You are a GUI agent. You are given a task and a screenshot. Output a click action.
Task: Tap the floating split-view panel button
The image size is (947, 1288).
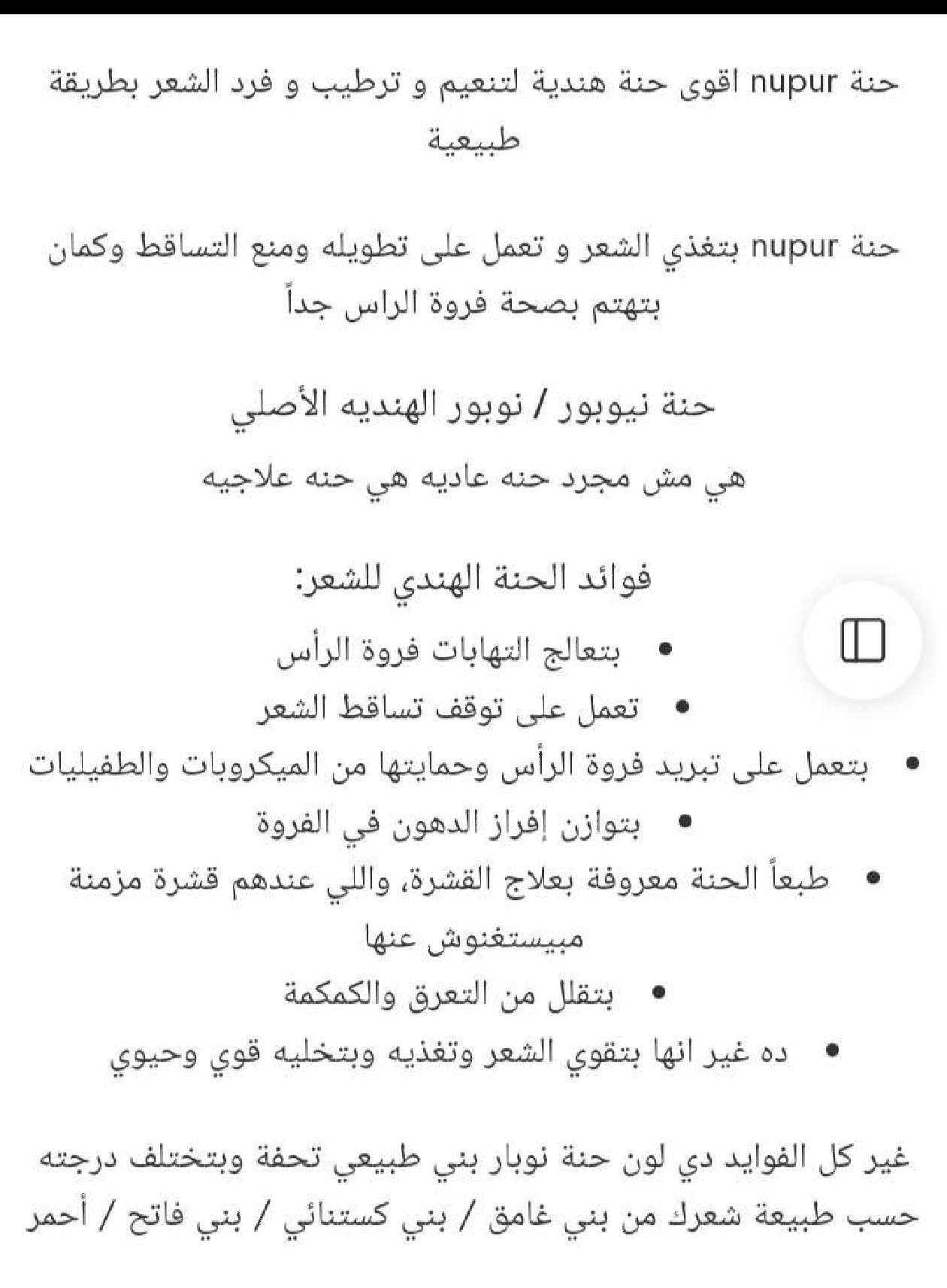click(x=863, y=641)
